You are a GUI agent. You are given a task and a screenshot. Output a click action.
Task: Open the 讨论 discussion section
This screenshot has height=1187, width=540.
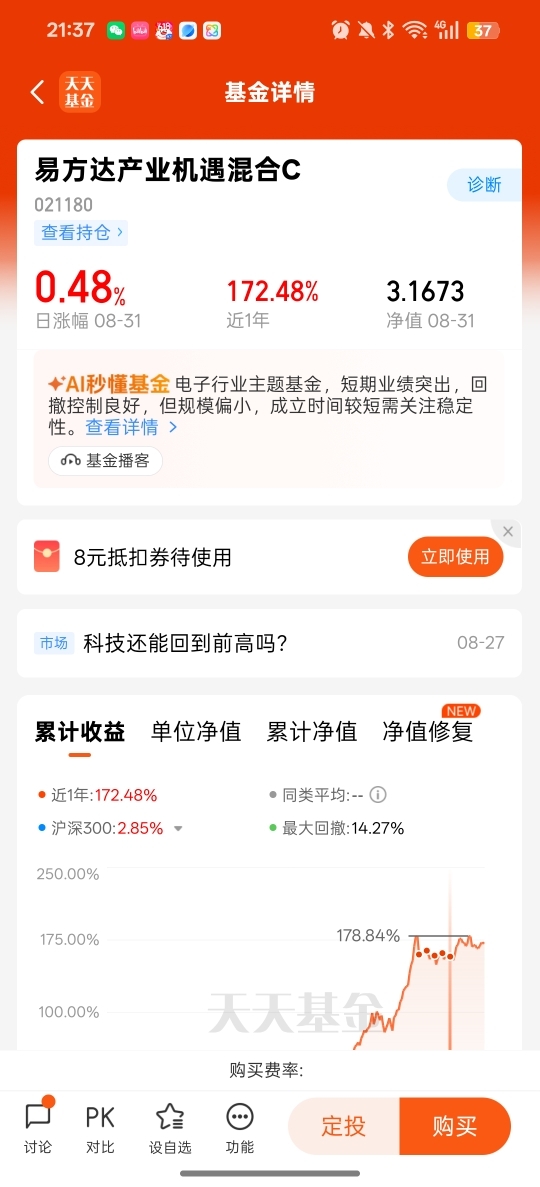[38, 1128]
